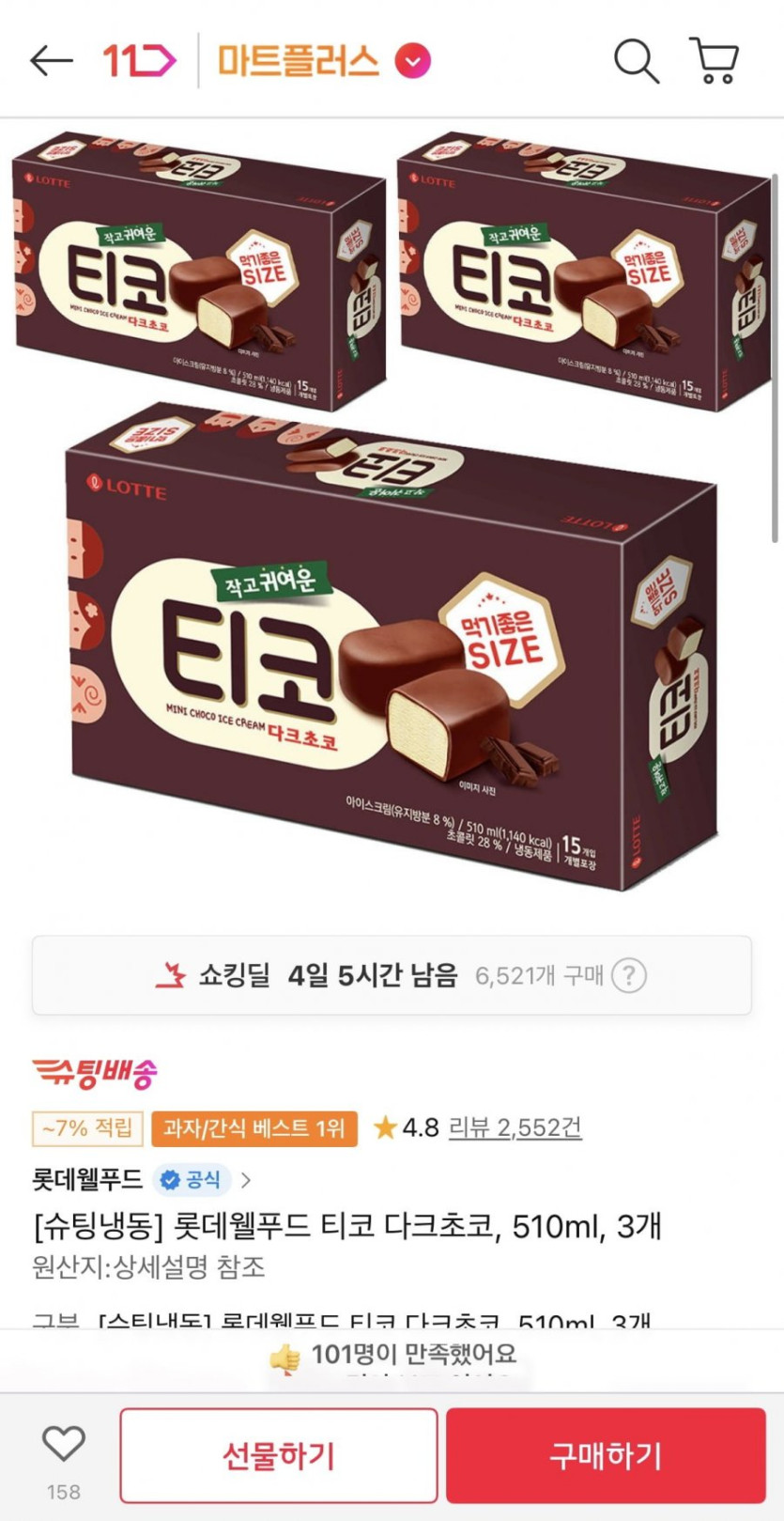Tap the 구매하기 buy button
This screenshot has width=784, height=1521.
point(606,1455)
